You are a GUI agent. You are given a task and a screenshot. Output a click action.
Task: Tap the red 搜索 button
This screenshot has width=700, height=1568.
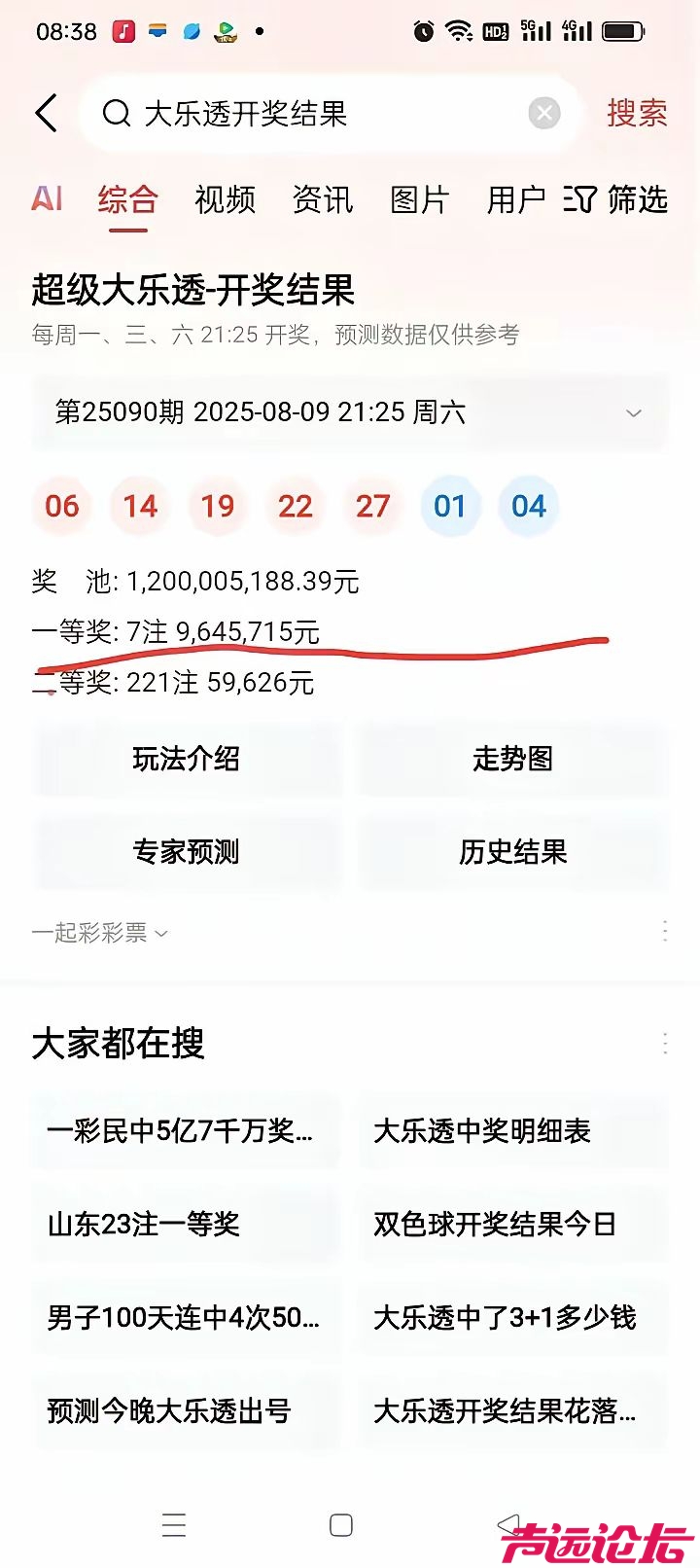(x=637, y=114)
